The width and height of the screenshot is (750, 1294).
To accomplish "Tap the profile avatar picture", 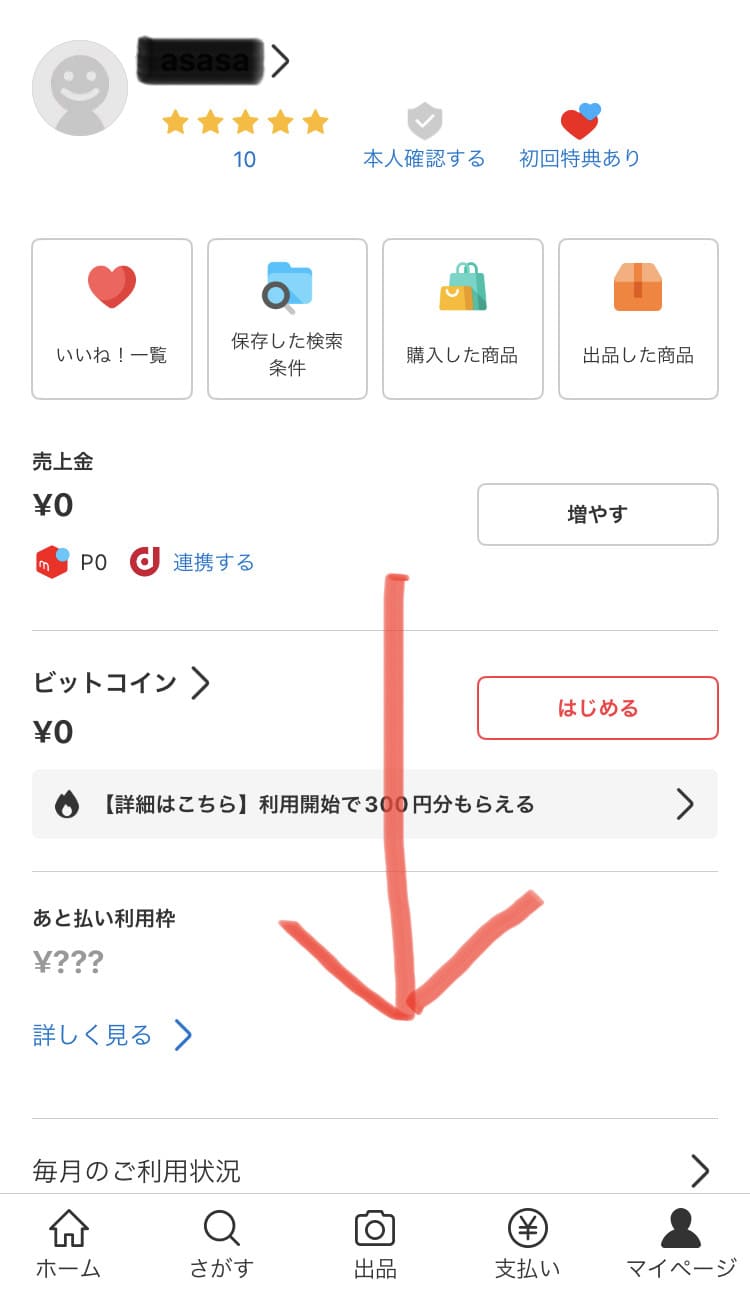I will click(x=80, y=88).
